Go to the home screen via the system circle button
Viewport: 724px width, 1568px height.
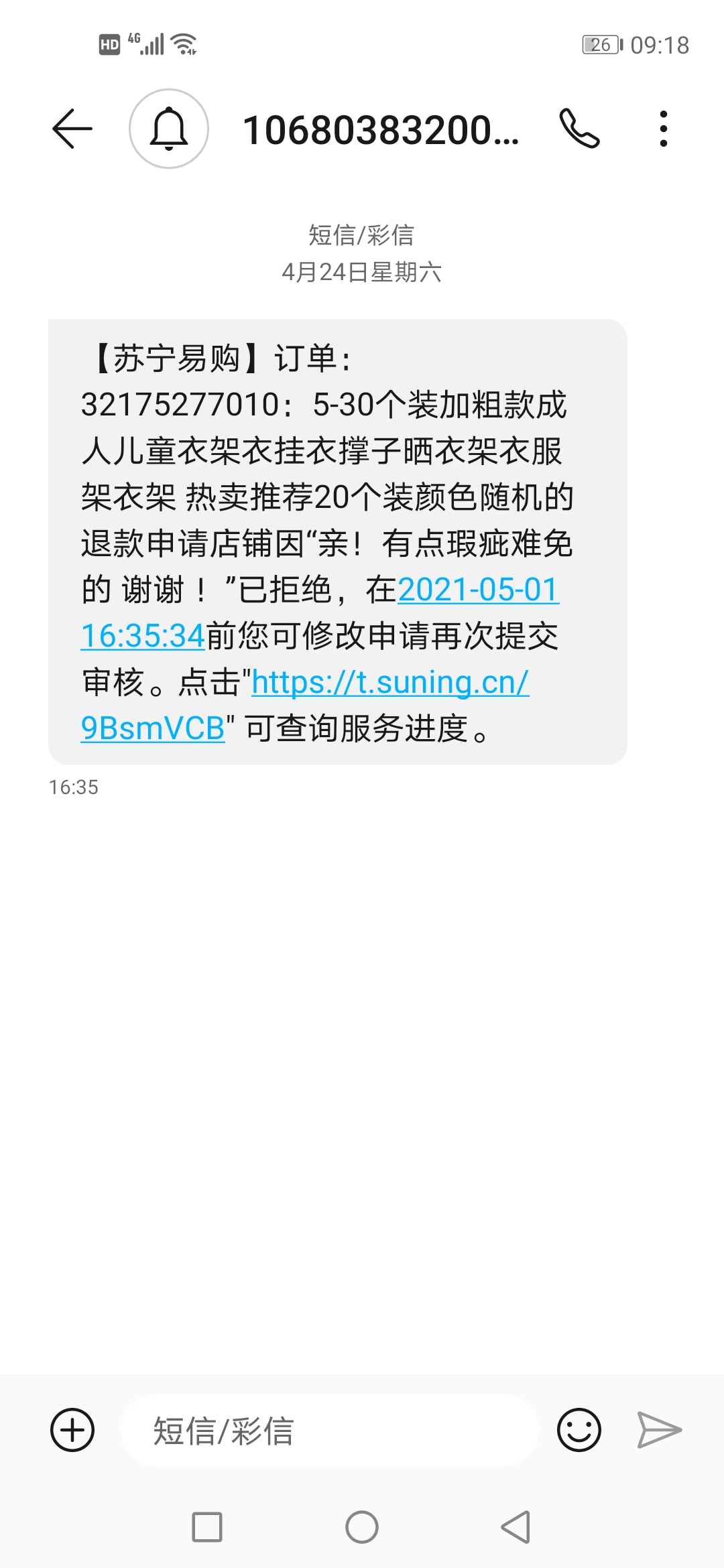coord(362,1527)
